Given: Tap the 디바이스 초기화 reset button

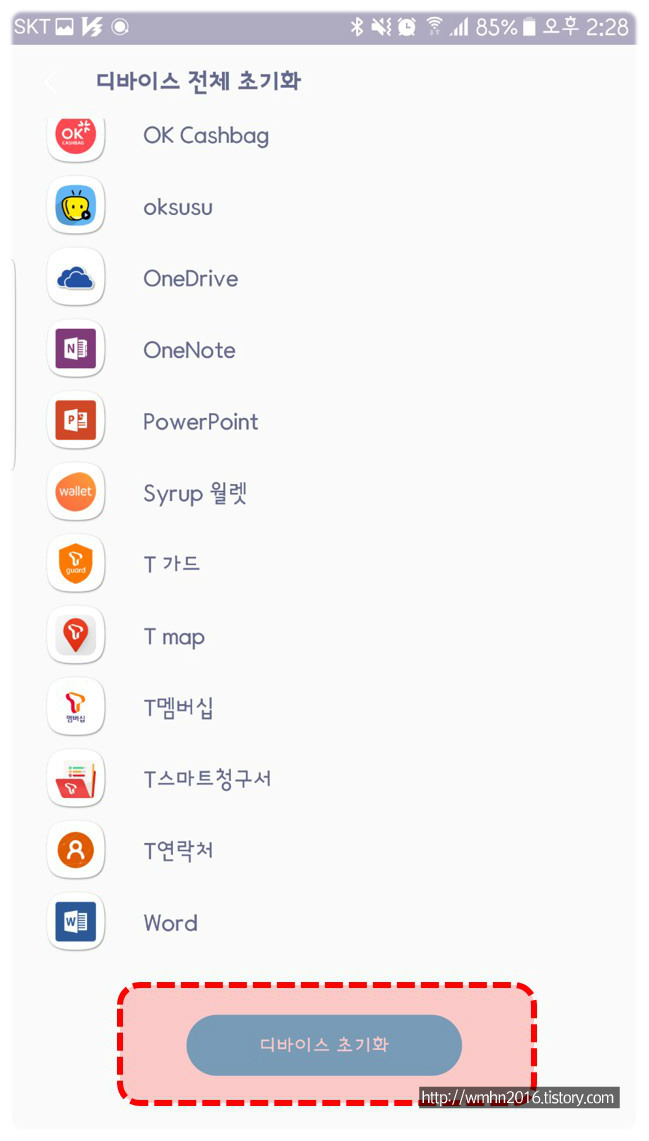Looking at the screenshot, I should pos(324,1045).
